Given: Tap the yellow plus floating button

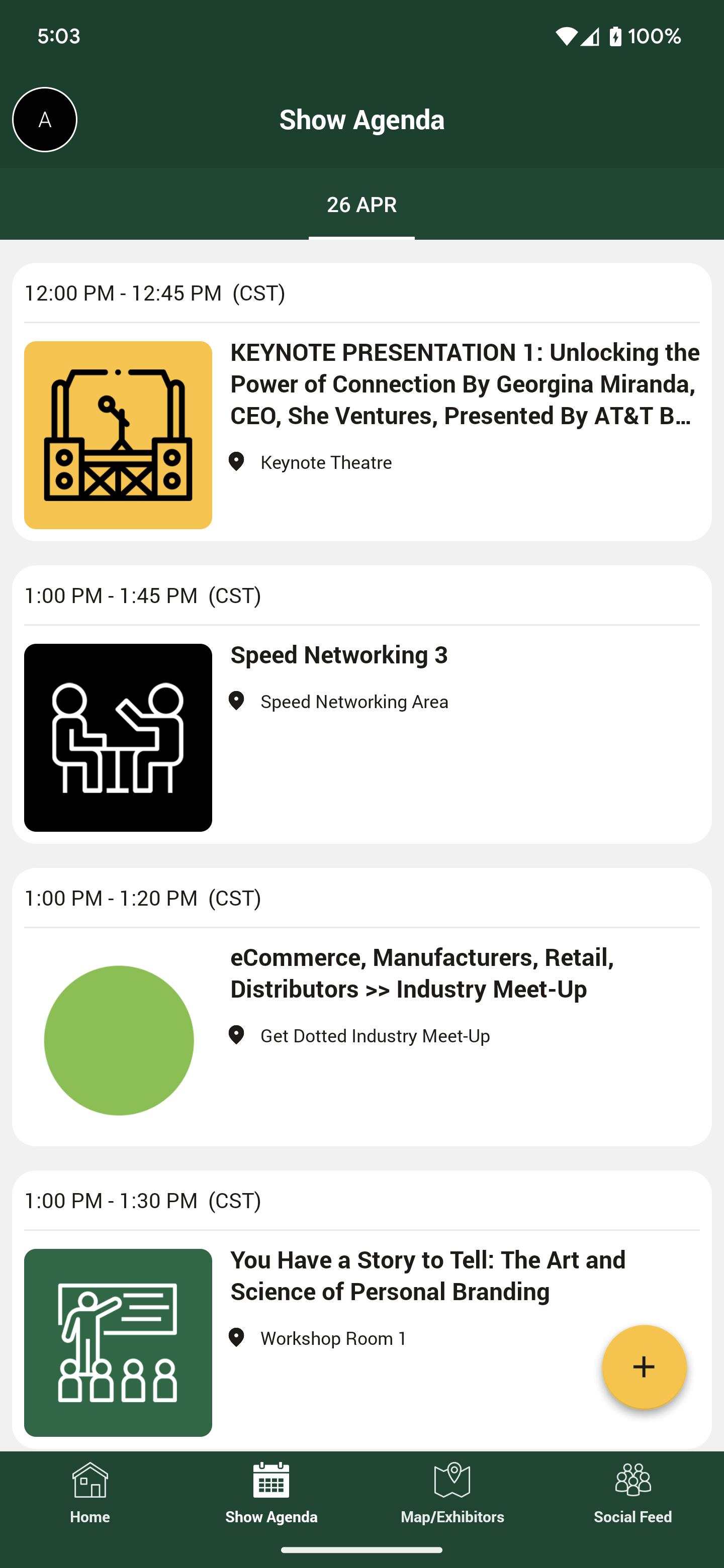Looking at the screenshot, I should [x=644, y=1367].
